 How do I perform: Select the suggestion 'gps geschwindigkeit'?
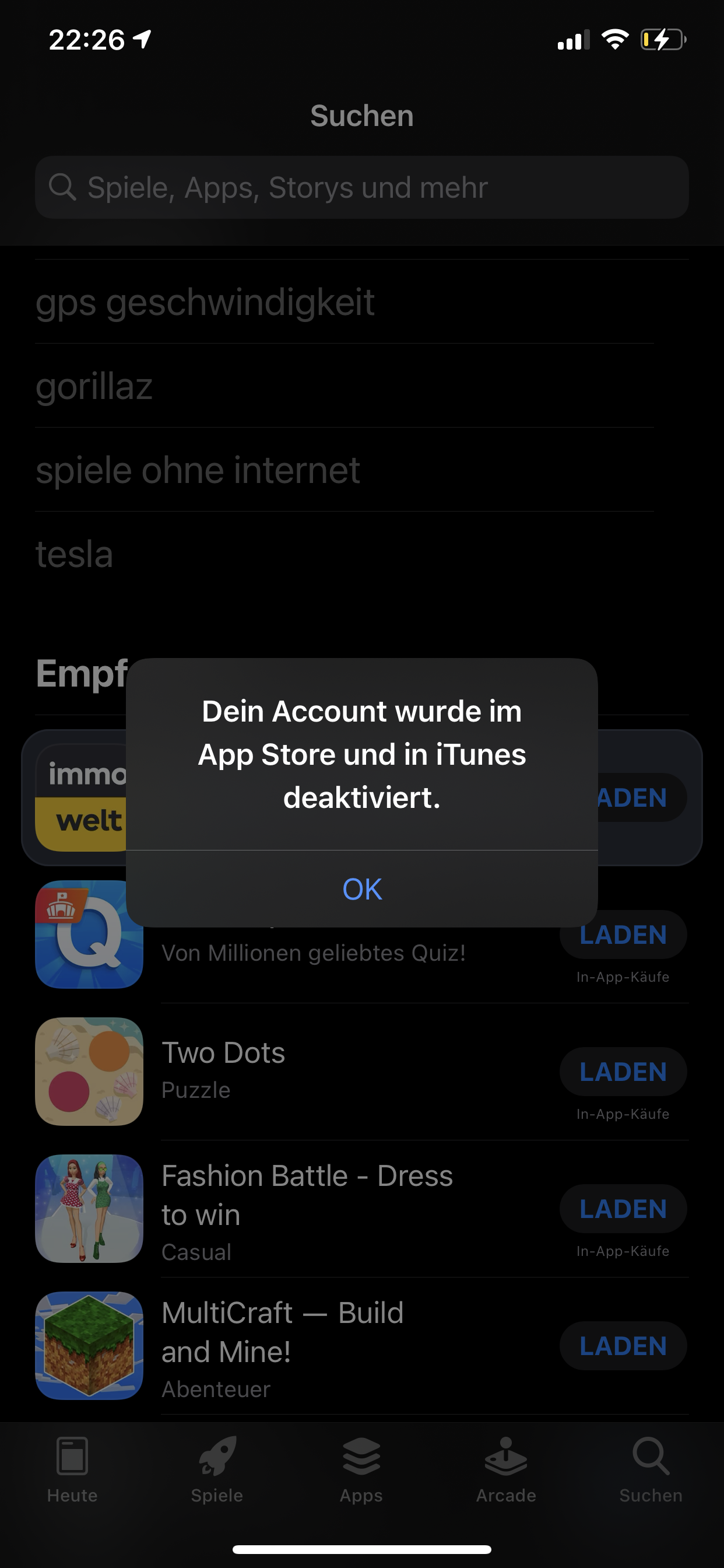pyautogui.click(x=205, y=302)
